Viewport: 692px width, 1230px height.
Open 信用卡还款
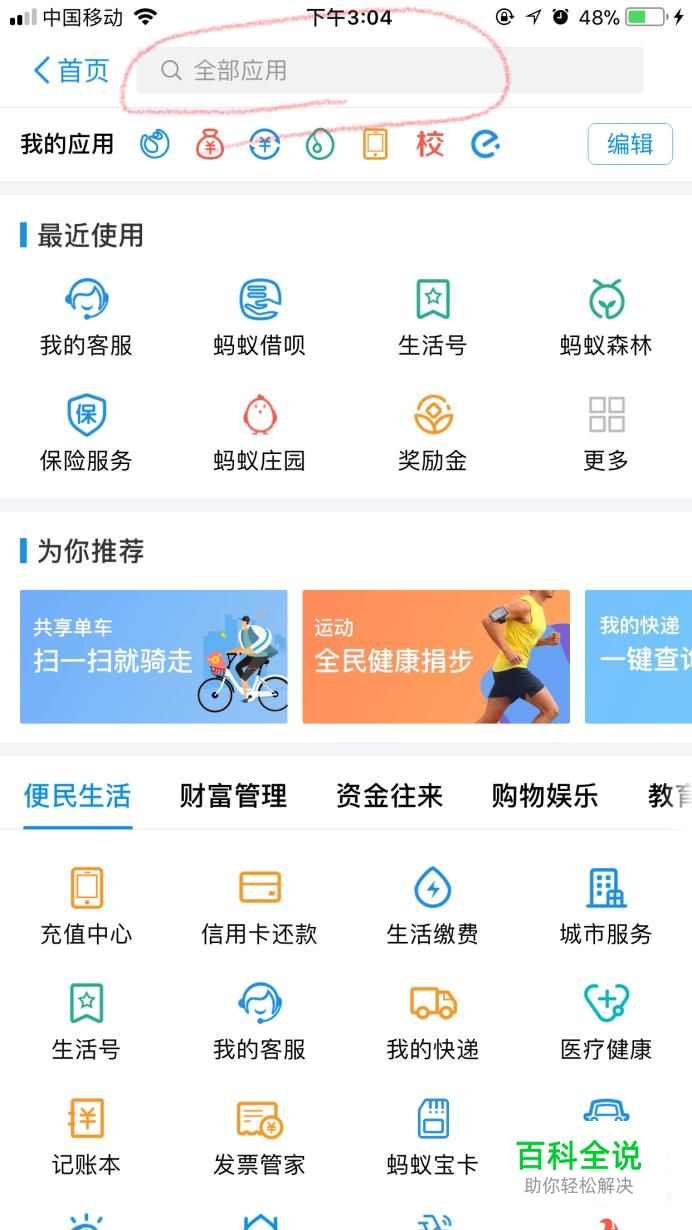[259, 906]
